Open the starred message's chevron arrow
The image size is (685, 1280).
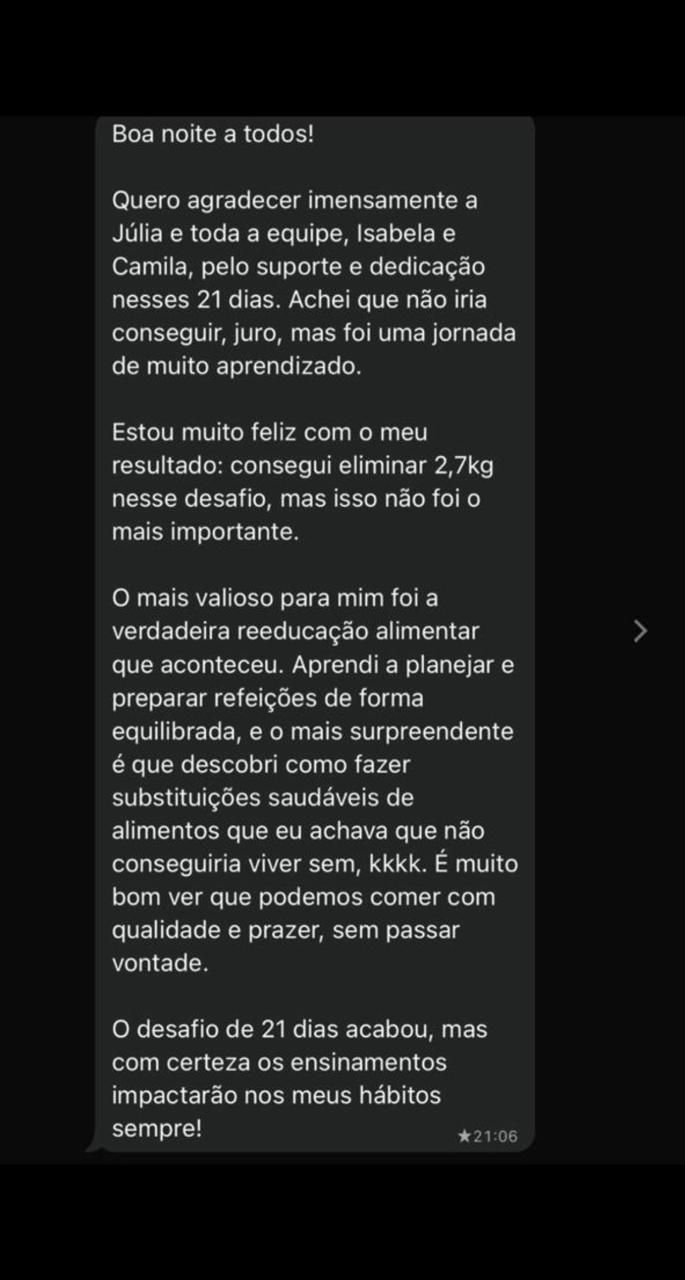[641, 630]
